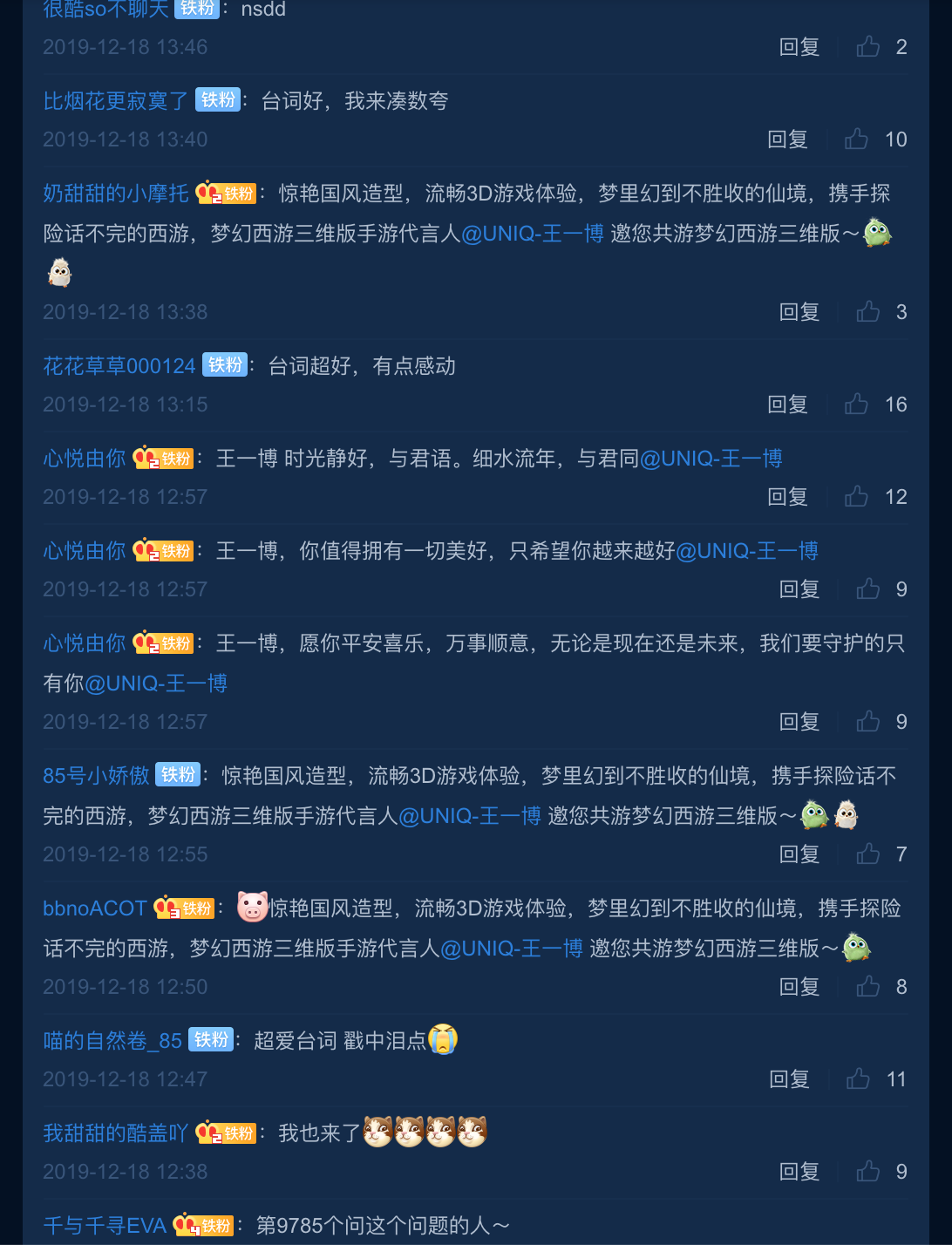The height and width of the screenshot is (1245, 952).
Task: Reply to 花花草草000124's comment
Action: coord(787,405)
